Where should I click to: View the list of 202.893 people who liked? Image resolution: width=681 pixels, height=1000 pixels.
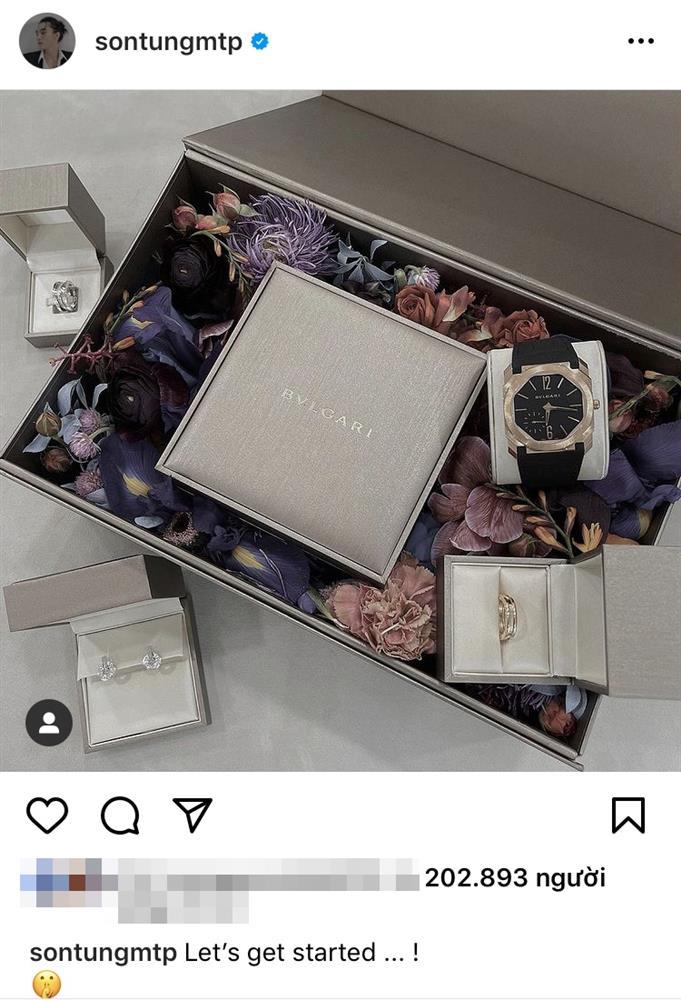pos(514,879)
